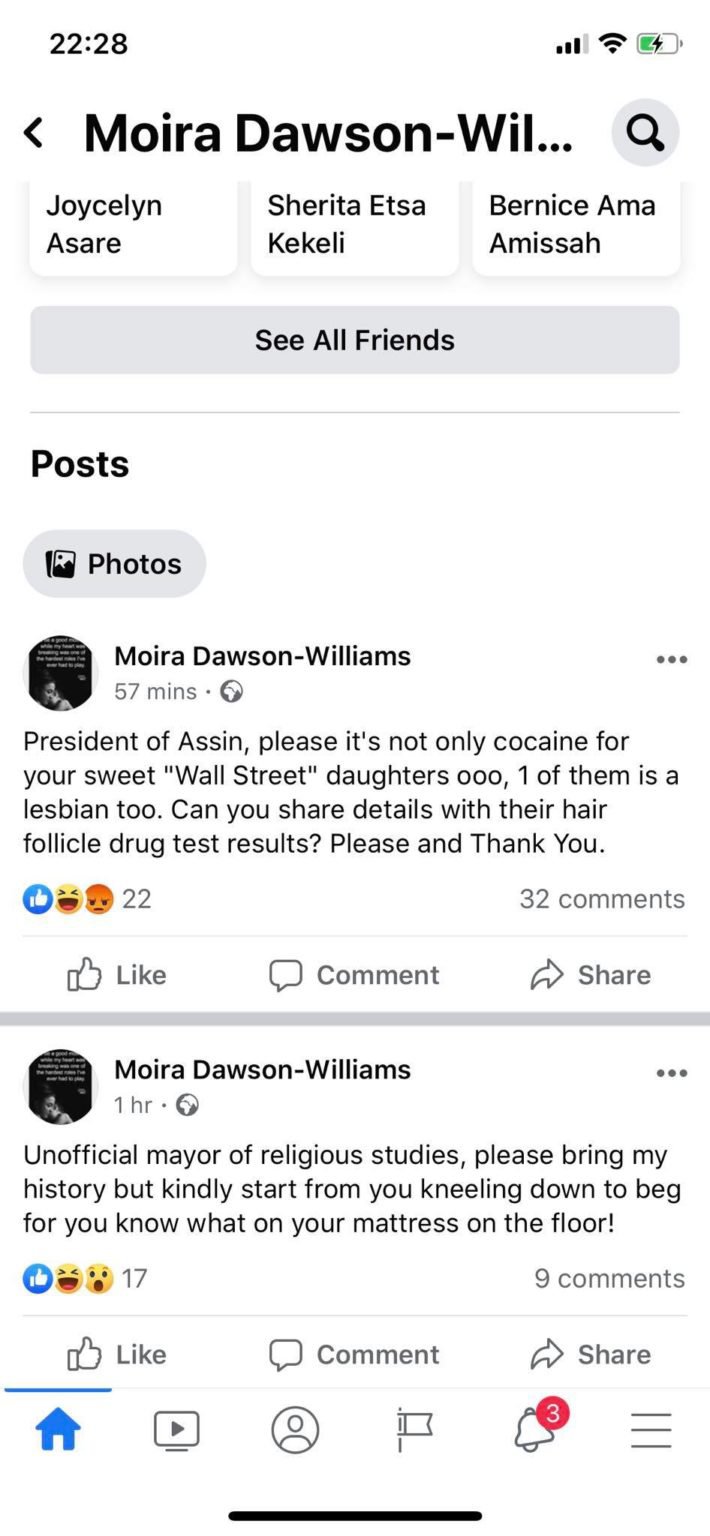Share the Unofficial mayor post
Screen dimensions: 710x1536
point(590,1354)
